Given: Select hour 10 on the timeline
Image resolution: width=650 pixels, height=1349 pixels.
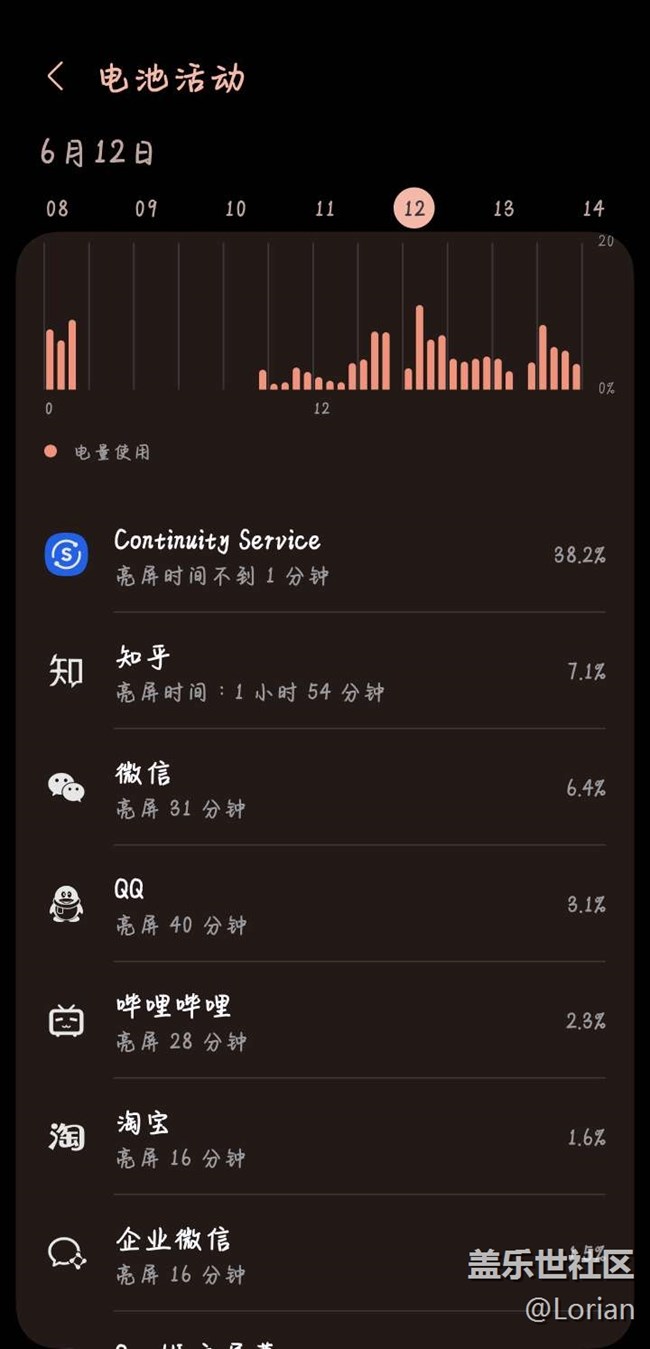Looking at the screenshot, I should [x=236, y=209].
